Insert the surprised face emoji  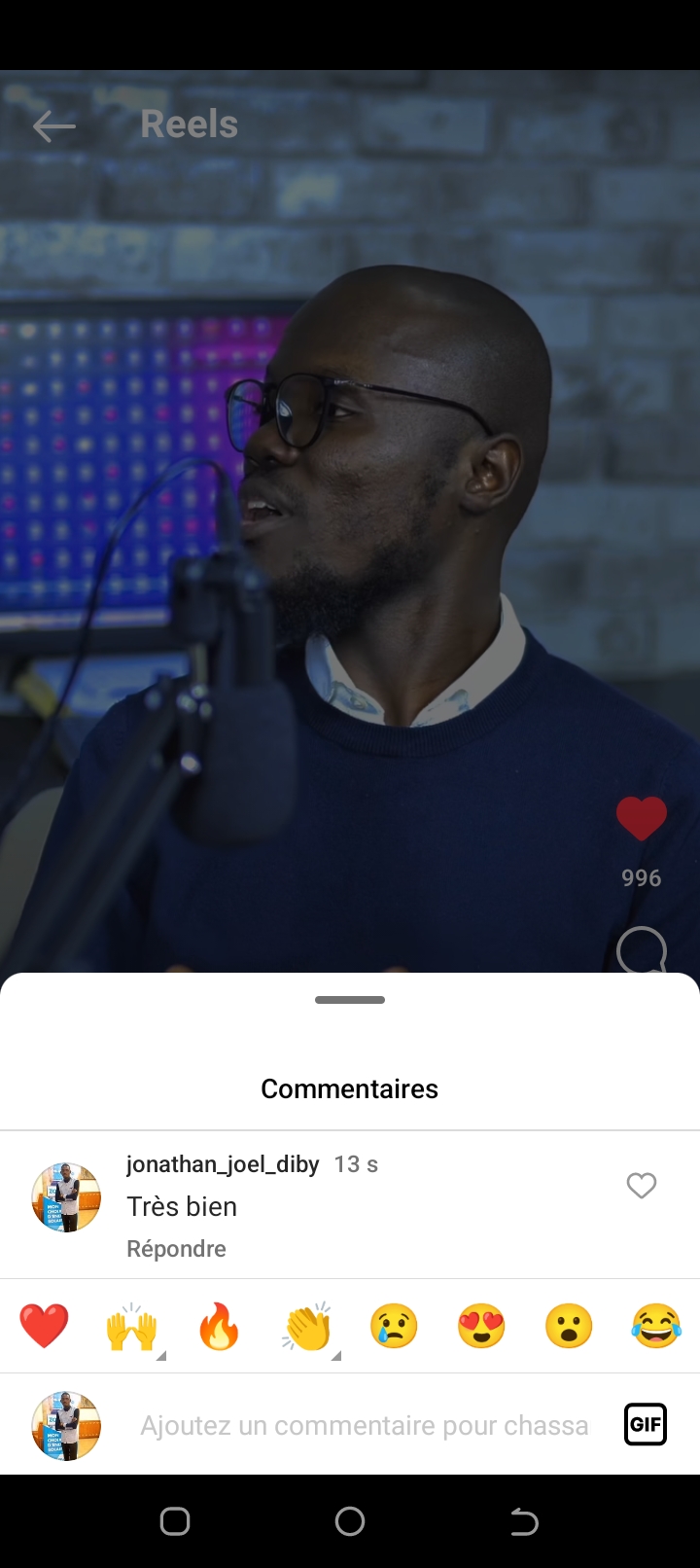569,1326
